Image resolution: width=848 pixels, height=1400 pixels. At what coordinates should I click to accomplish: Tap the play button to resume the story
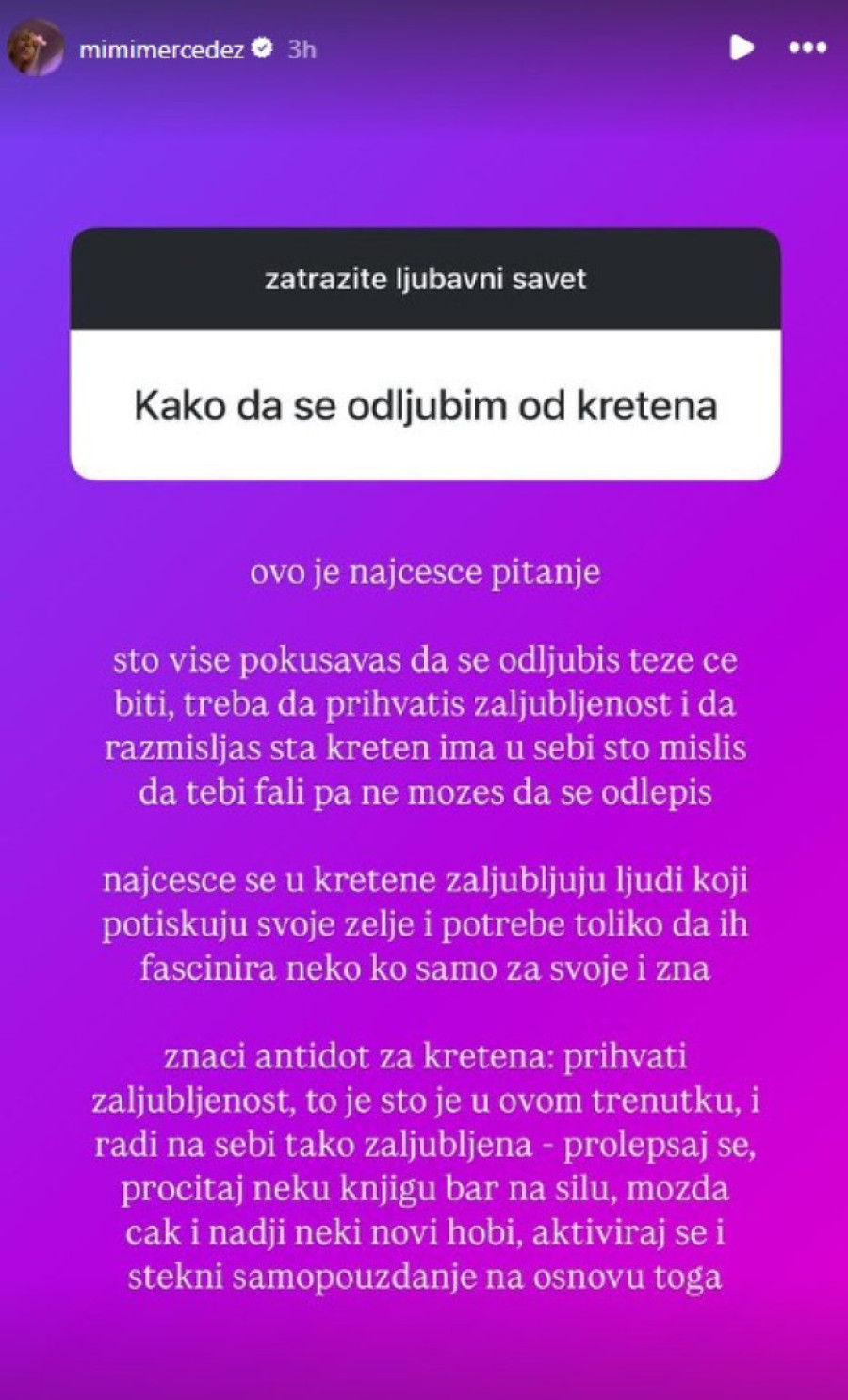(x=742, y=47)
